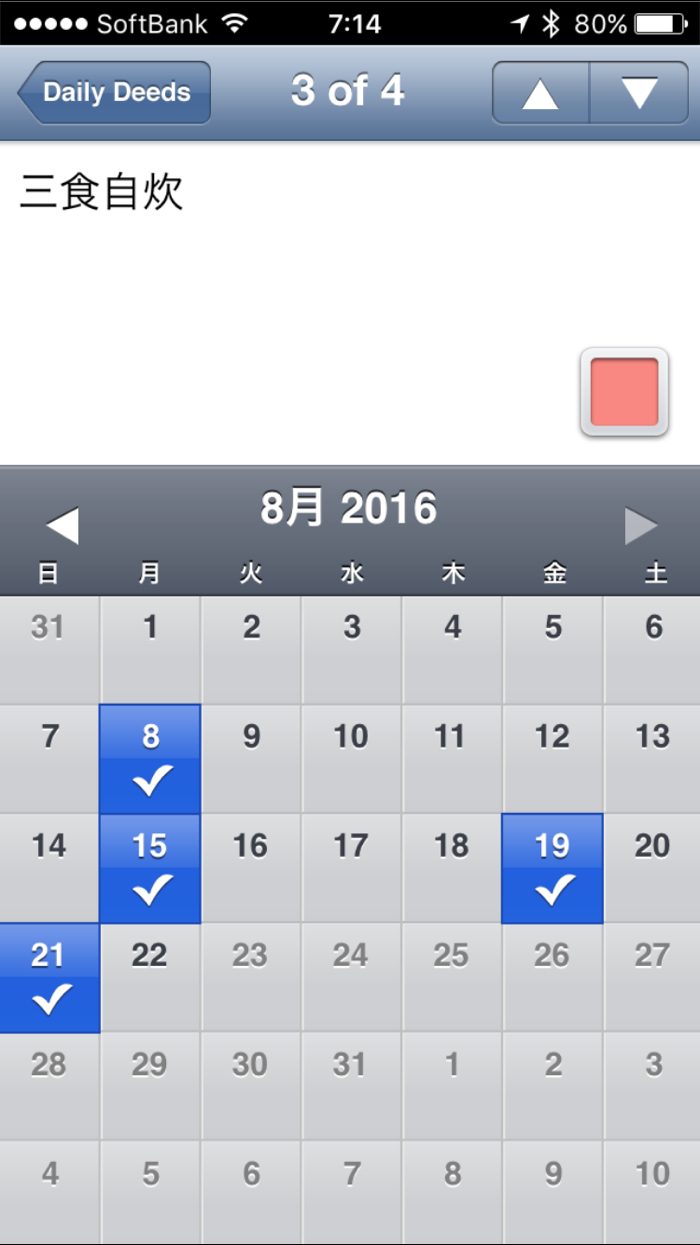This screenshot has width=700, height=1245.
Task: Uncheck August 15 in calendar
Action: tap(150, 868)
